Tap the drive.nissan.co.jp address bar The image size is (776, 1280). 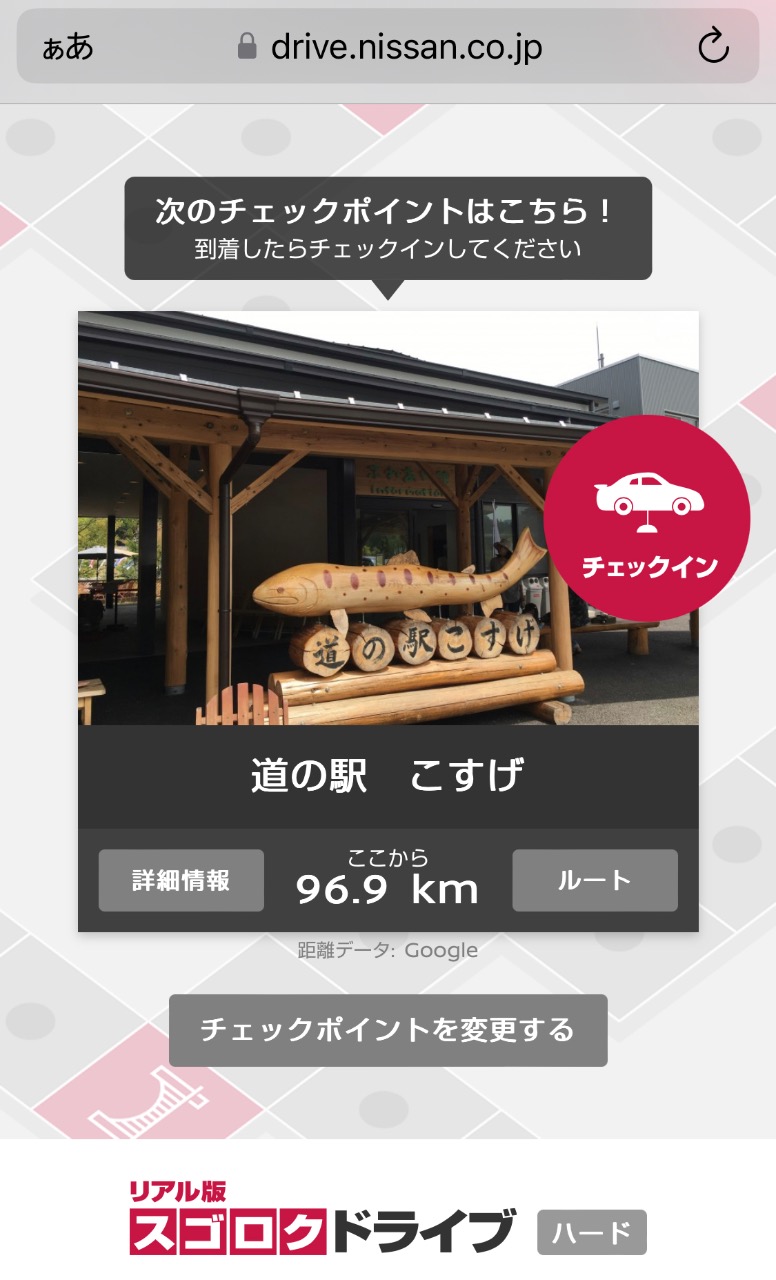coord(388,46)
